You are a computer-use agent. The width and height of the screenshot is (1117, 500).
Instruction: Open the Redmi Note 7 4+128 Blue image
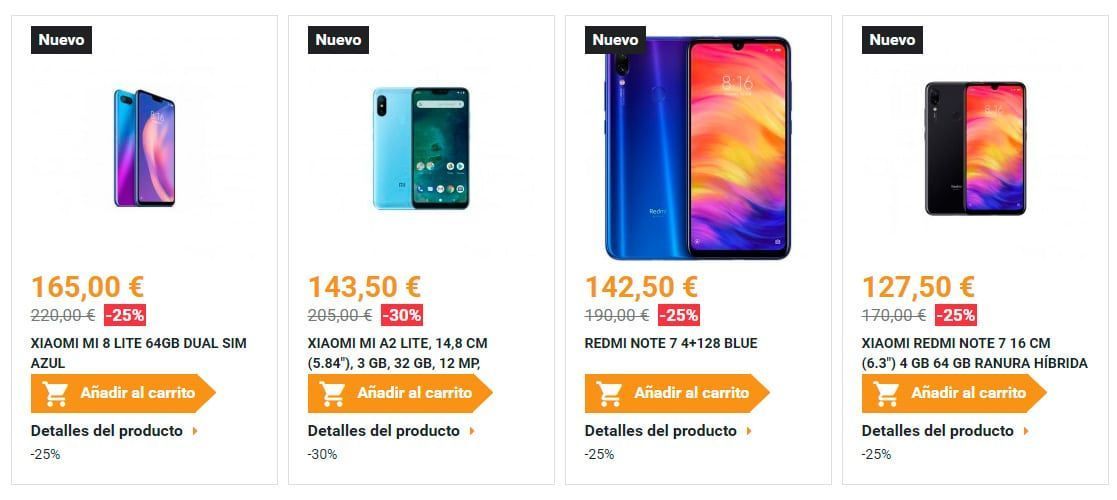(x=697, y=148)
